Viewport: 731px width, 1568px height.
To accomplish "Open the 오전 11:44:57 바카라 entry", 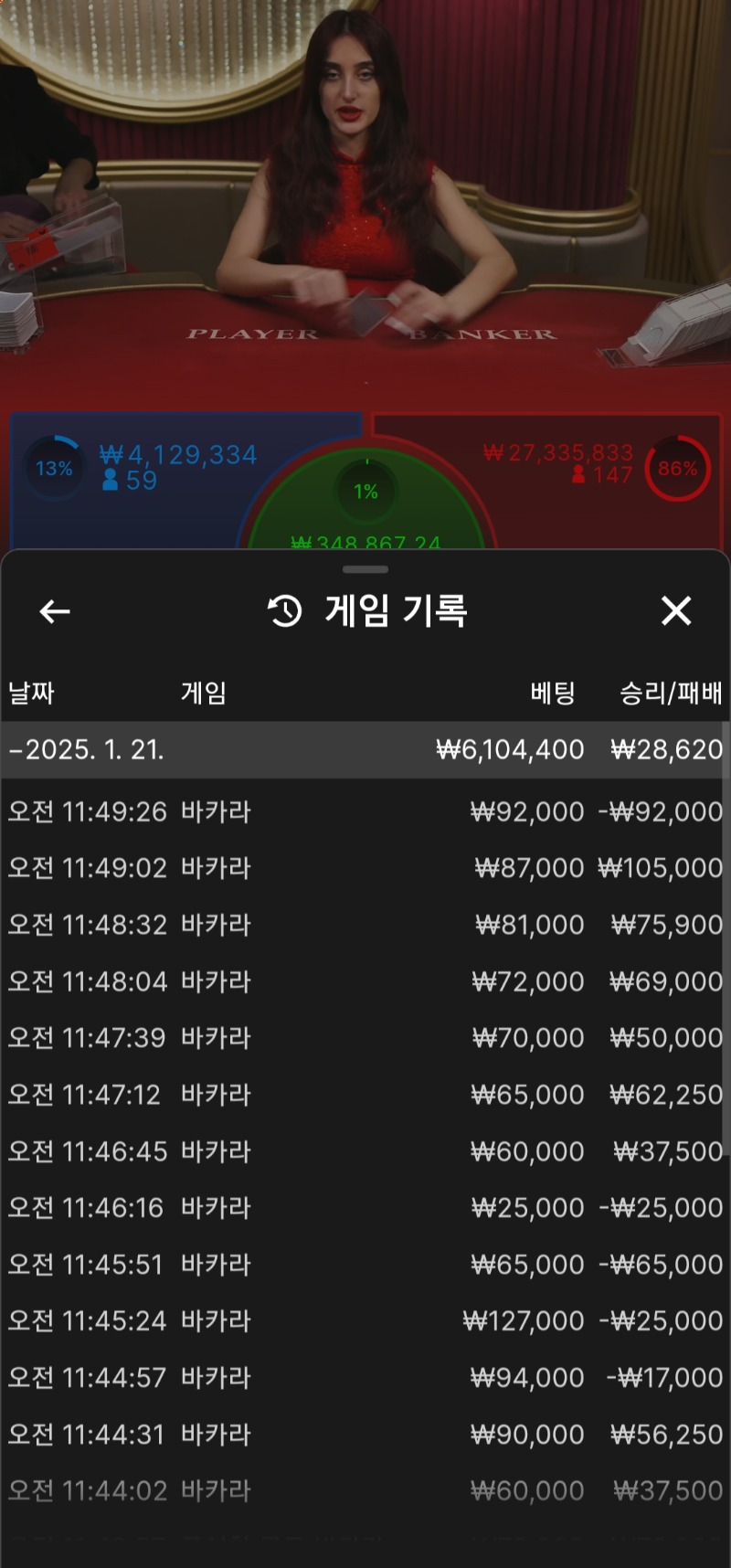I will coord(365,1378).
